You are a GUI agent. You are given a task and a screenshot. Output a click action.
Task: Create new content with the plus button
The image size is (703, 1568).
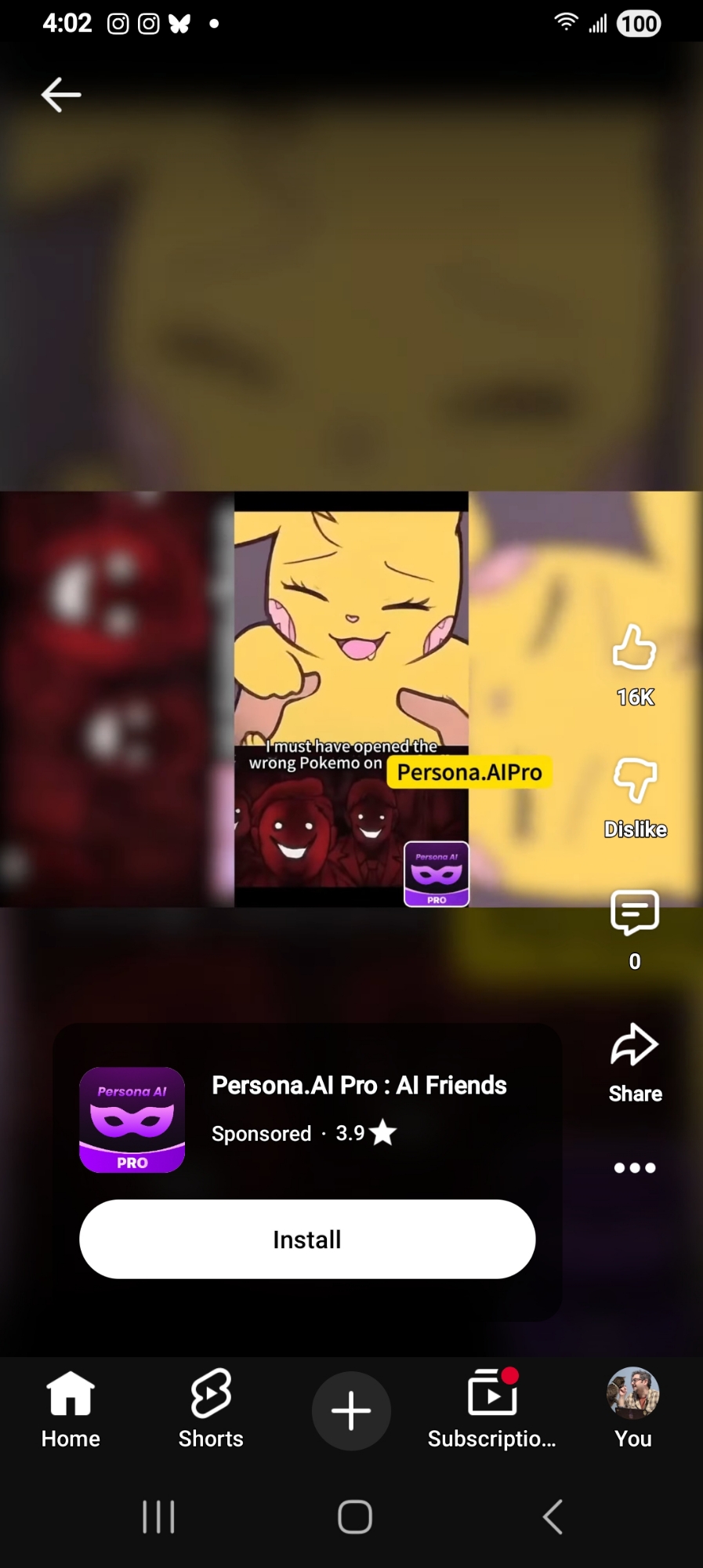coord(351,1410)
